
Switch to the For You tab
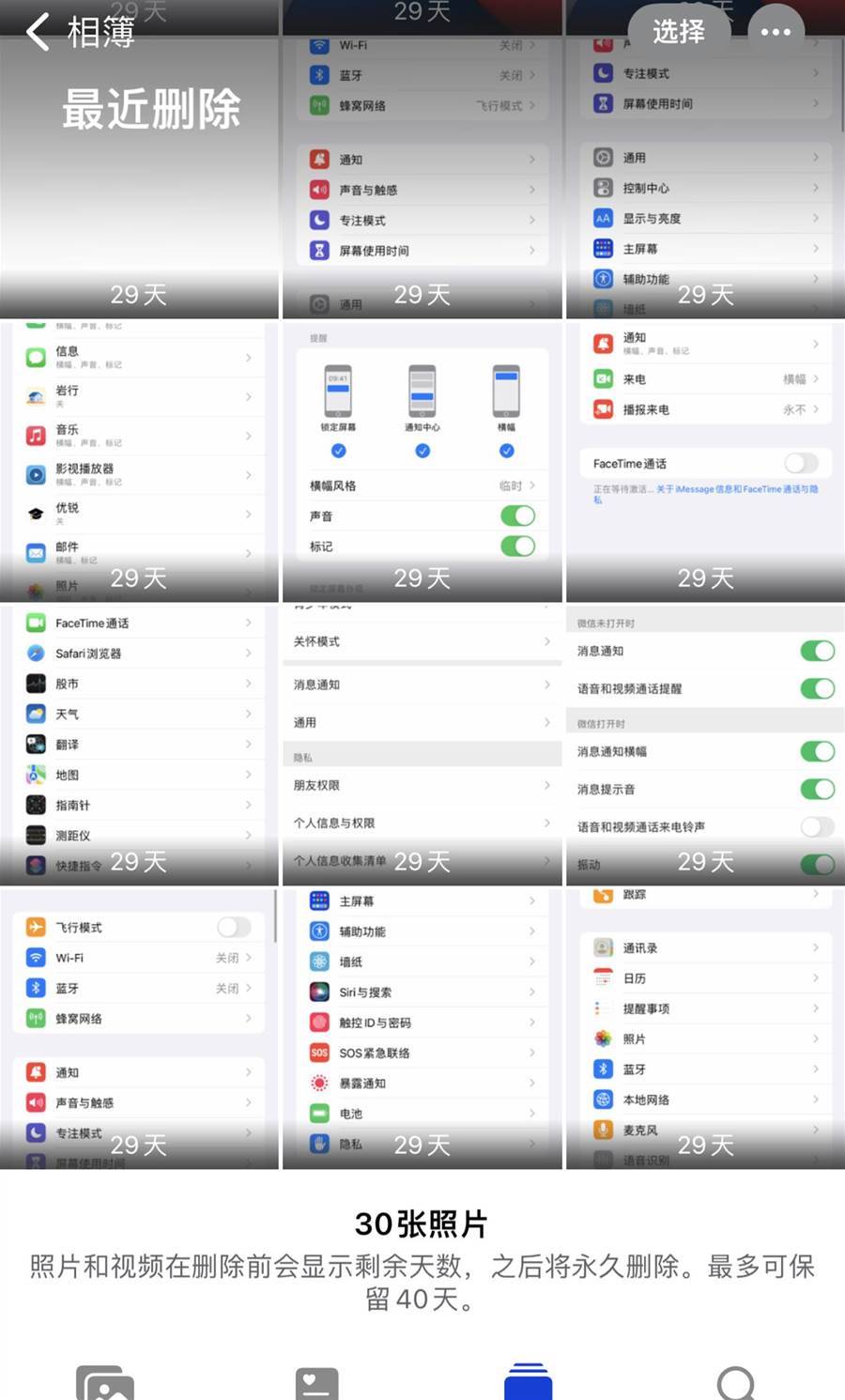pyautogui.click(x=316, y=1382)
